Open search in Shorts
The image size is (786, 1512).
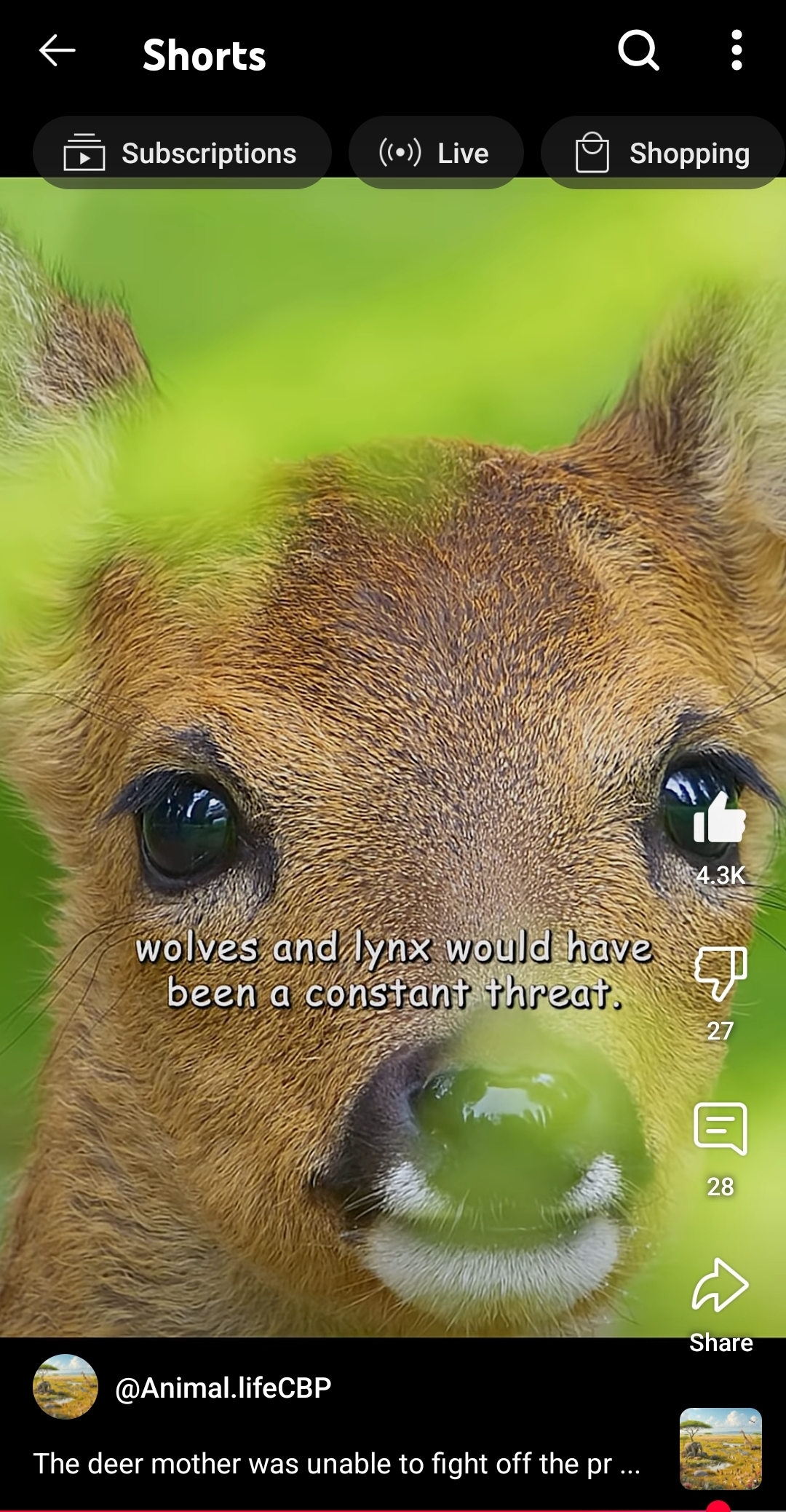click(638, 51)
